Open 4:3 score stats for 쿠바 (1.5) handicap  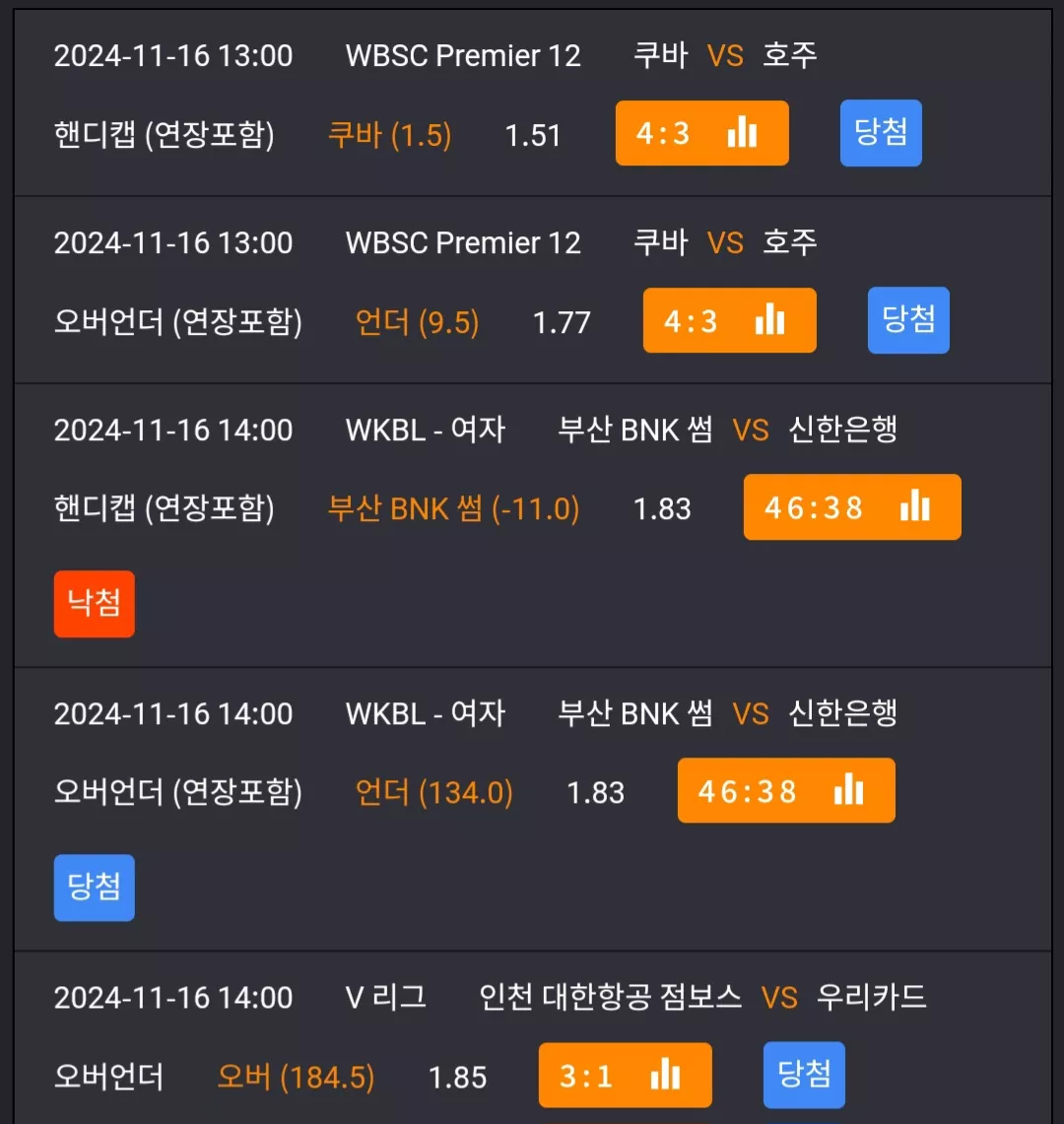coord(701,133)
